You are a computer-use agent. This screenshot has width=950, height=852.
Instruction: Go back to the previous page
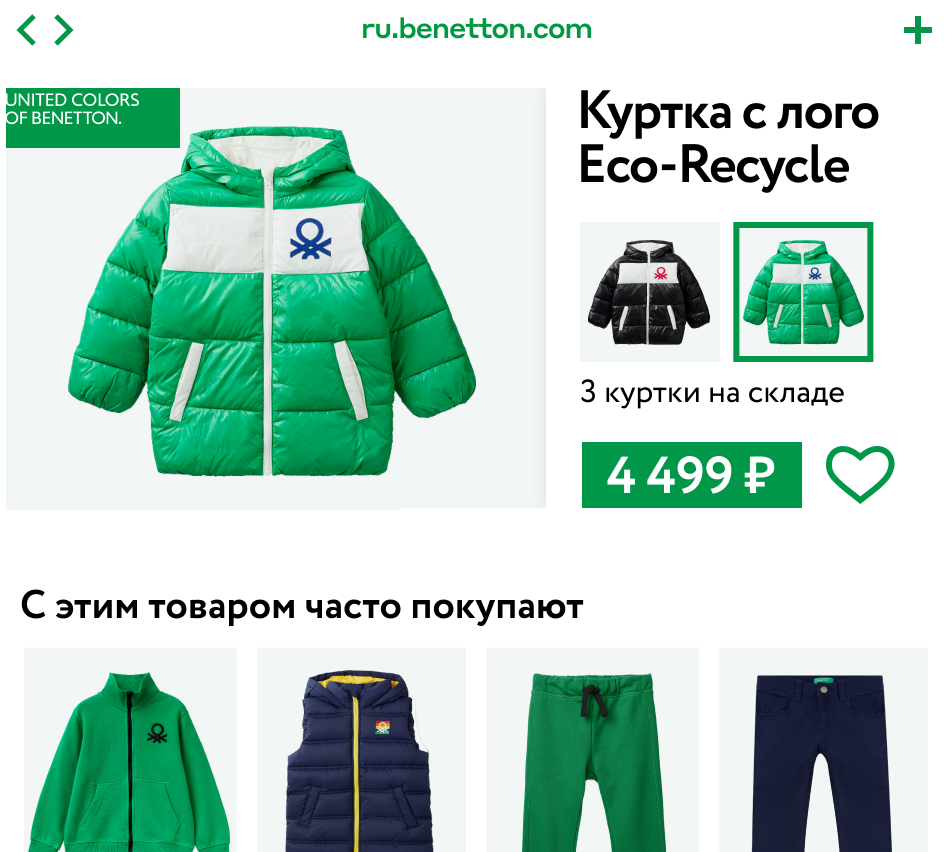click(x=27, y=30)
